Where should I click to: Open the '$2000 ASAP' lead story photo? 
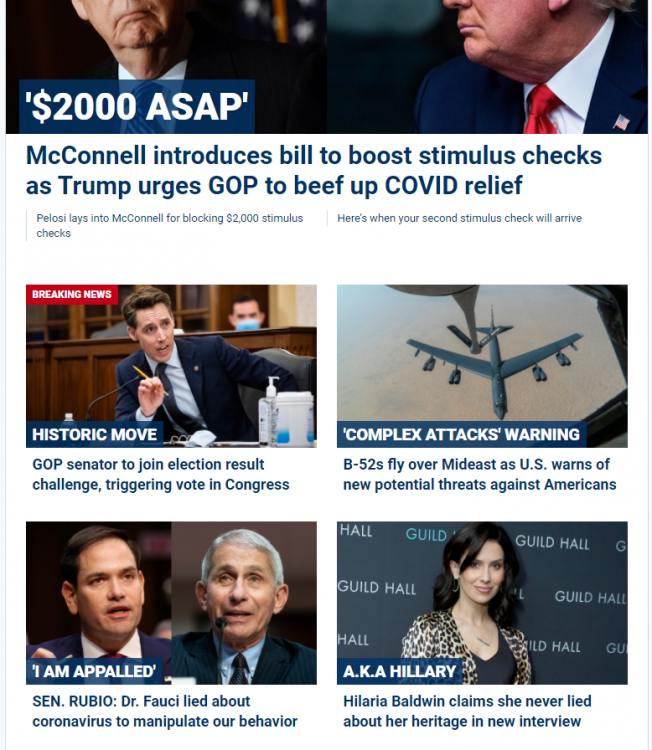pyautogui.click(x=326, y=66)
